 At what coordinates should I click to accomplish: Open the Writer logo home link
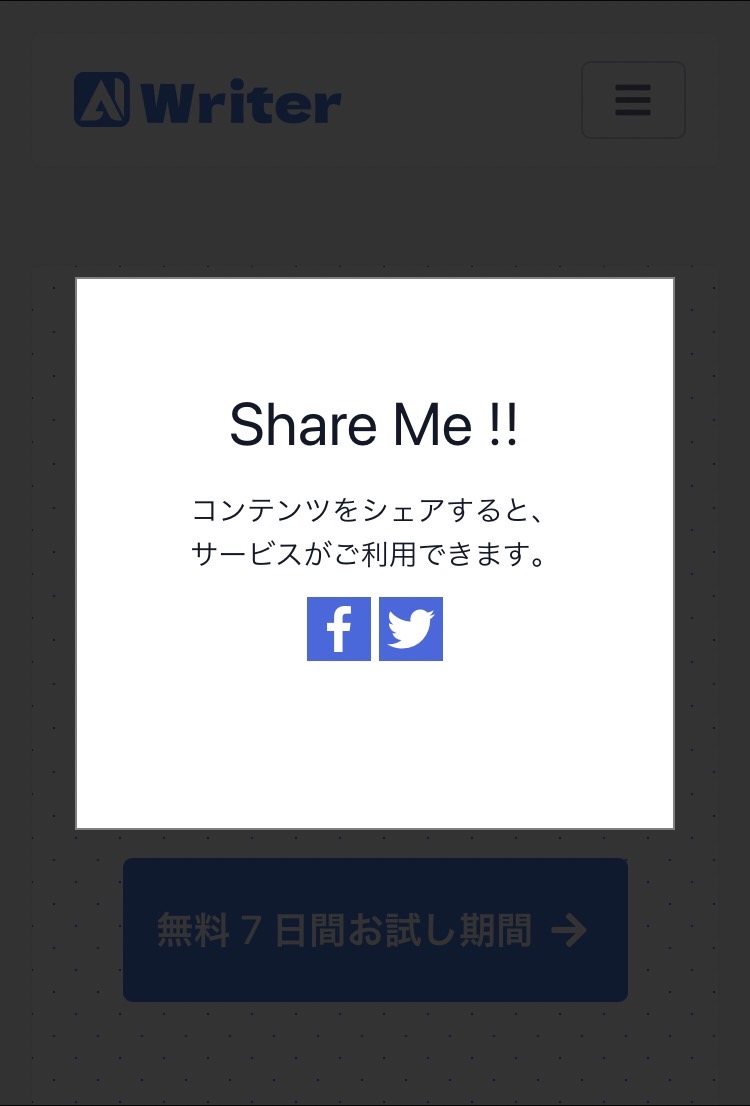(208, 100)
